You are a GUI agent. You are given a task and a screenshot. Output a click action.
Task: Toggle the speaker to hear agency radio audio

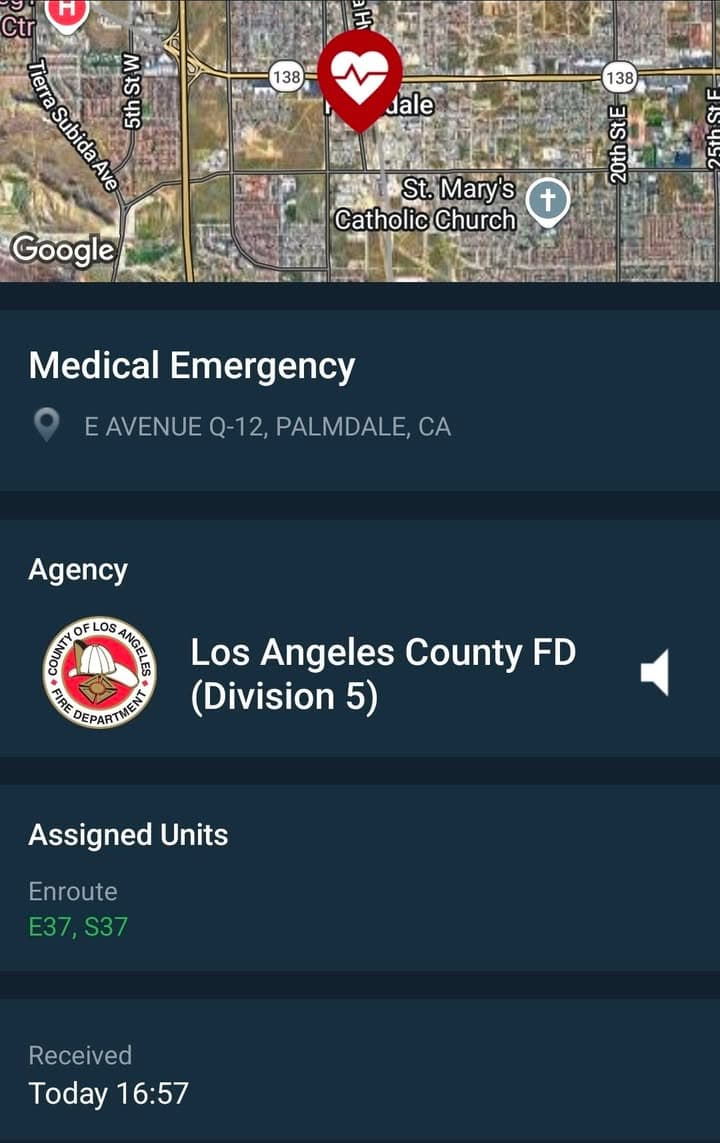tap(657, 673)
